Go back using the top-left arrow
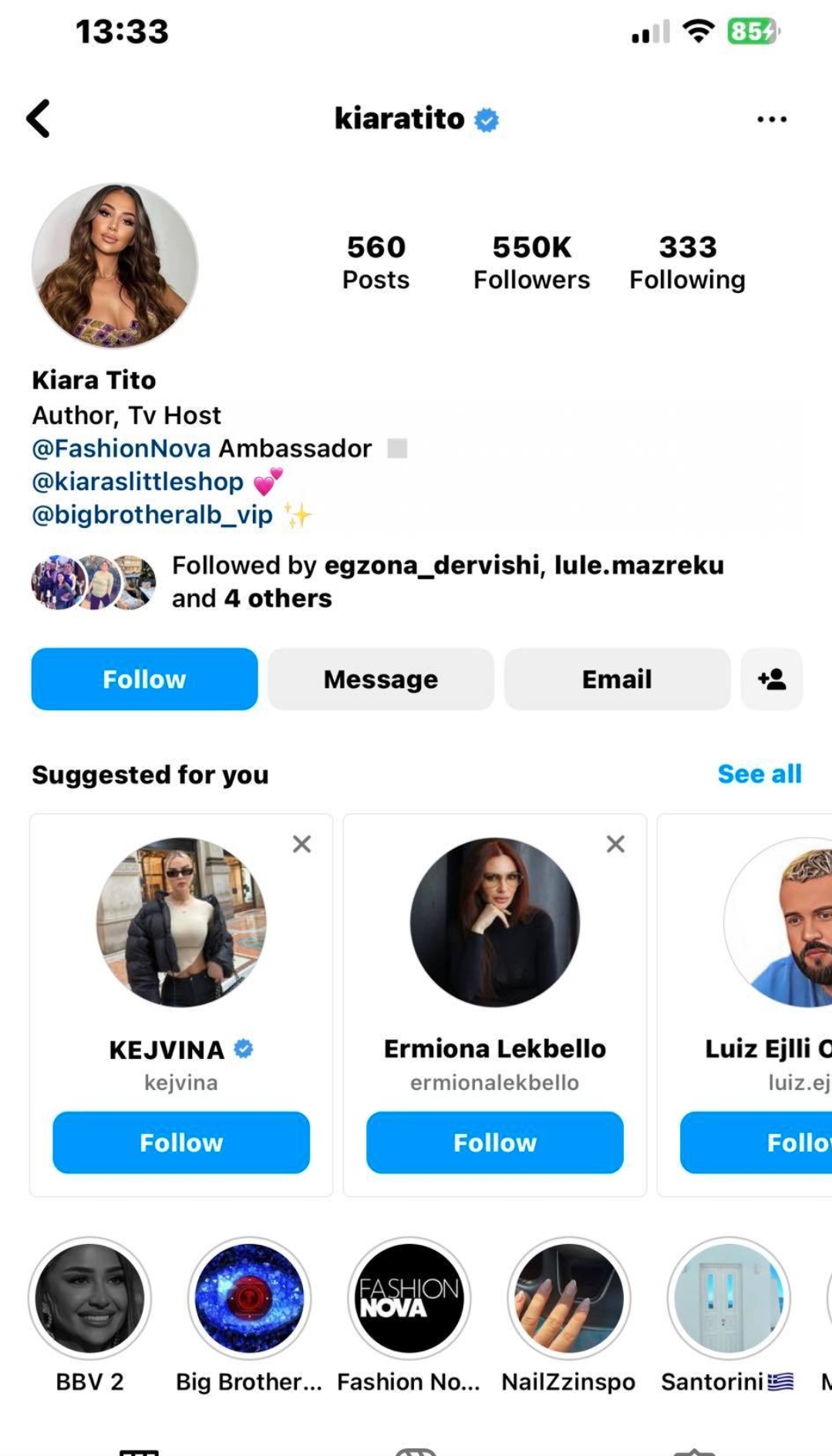Viewport: 832px width, 1456px height. click(x=39, y=119)
